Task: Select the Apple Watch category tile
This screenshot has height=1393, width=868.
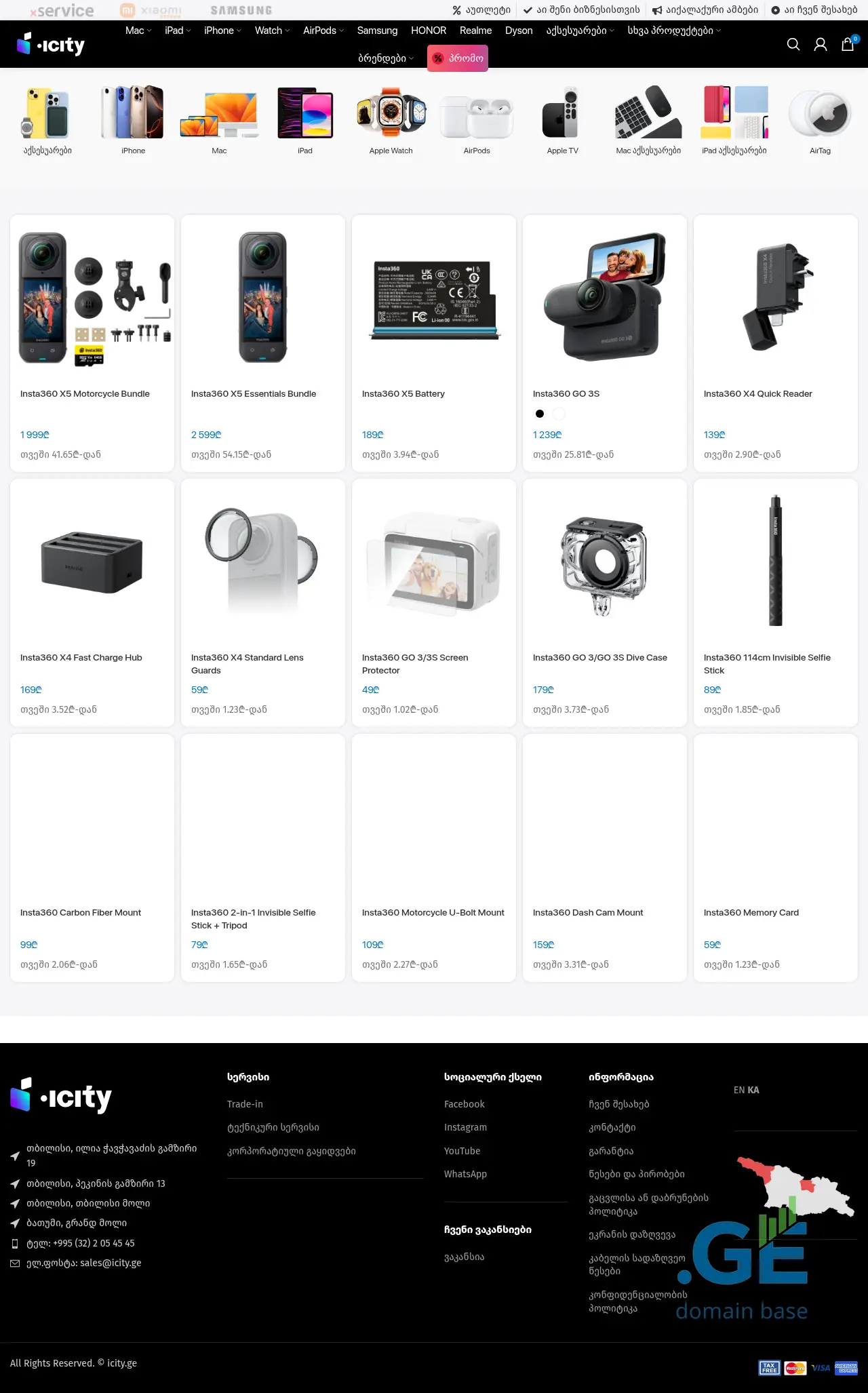Action: tap(391, 121)
